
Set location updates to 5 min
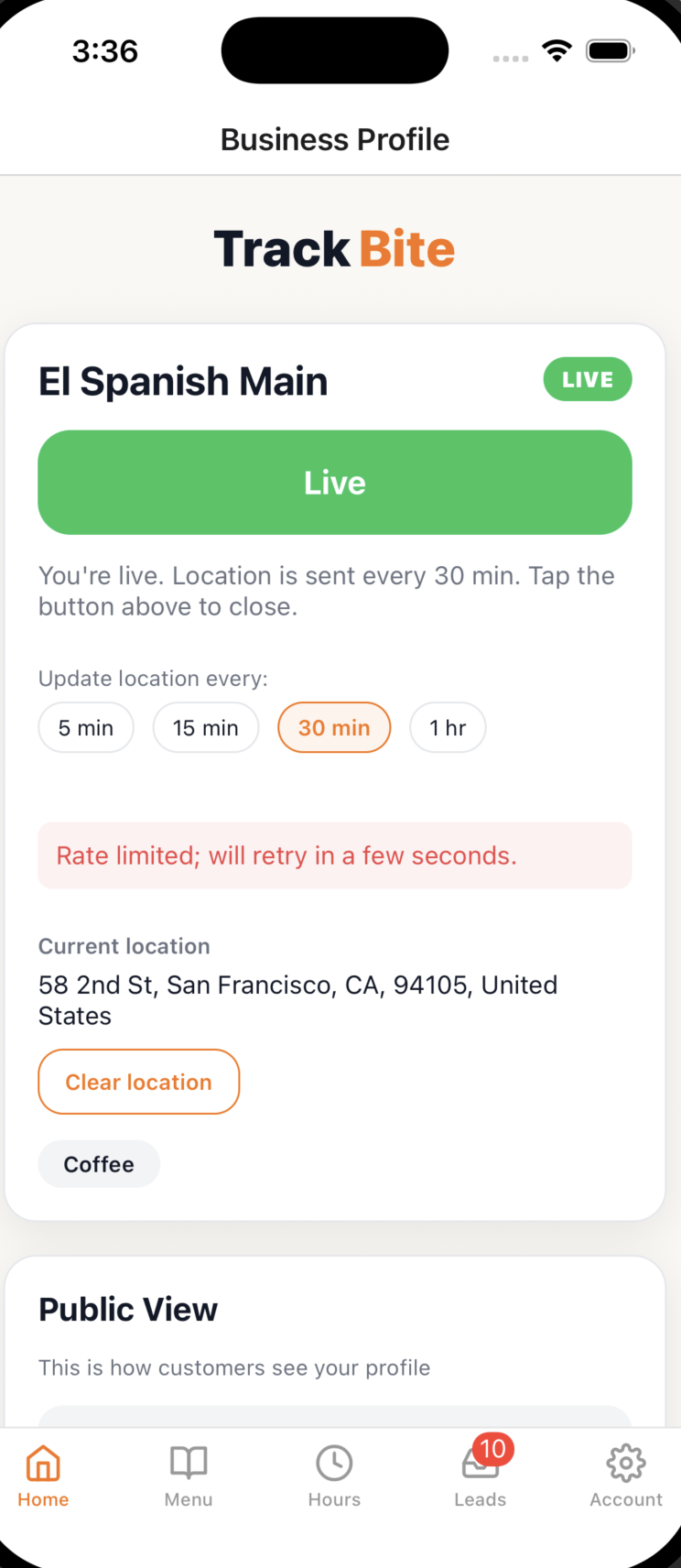86,727
